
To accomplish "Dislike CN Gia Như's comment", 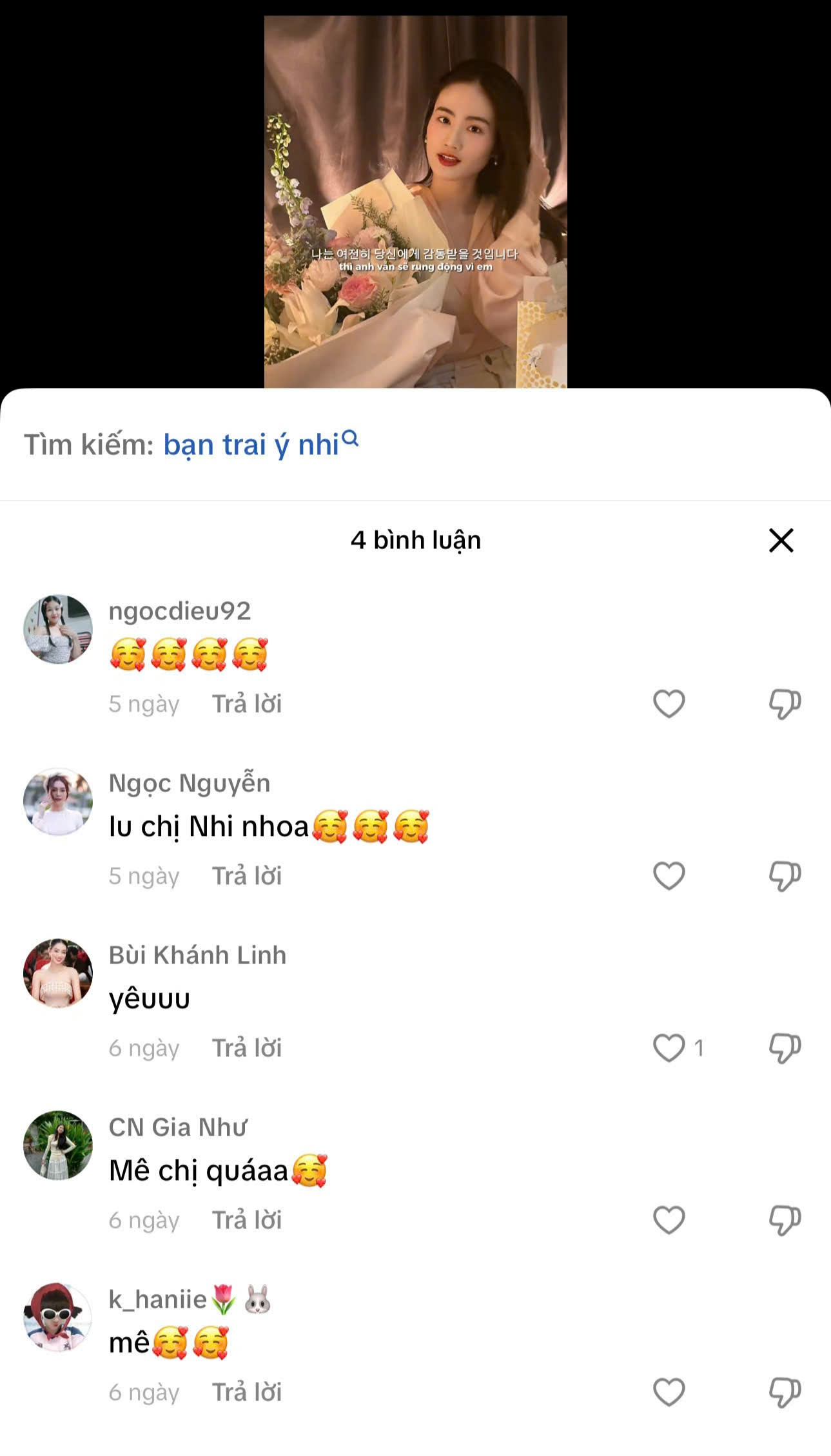I will [785, 1220].
